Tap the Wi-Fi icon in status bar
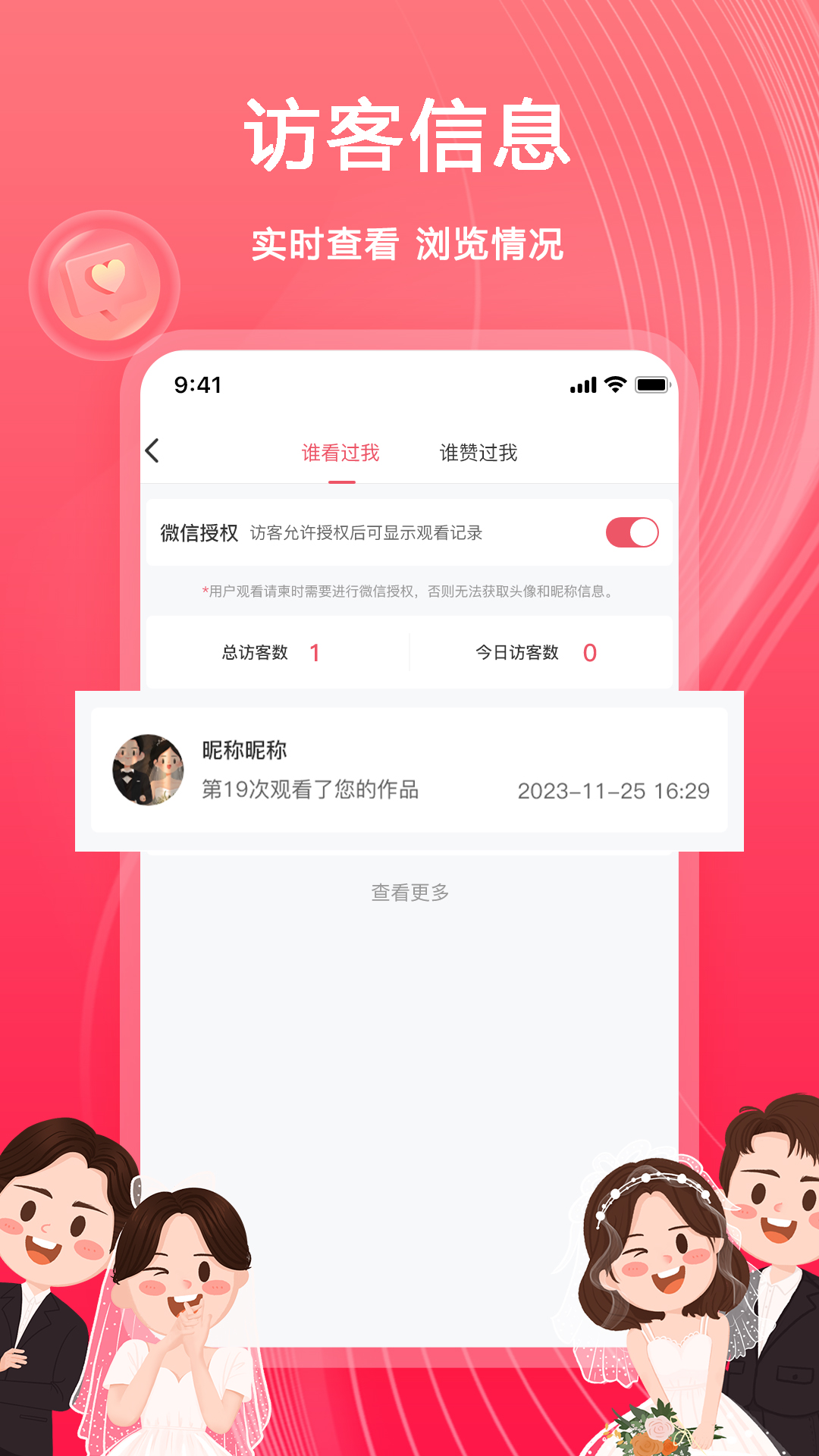The height and width of the screenshot is (1456, 819). pos(616,385)
